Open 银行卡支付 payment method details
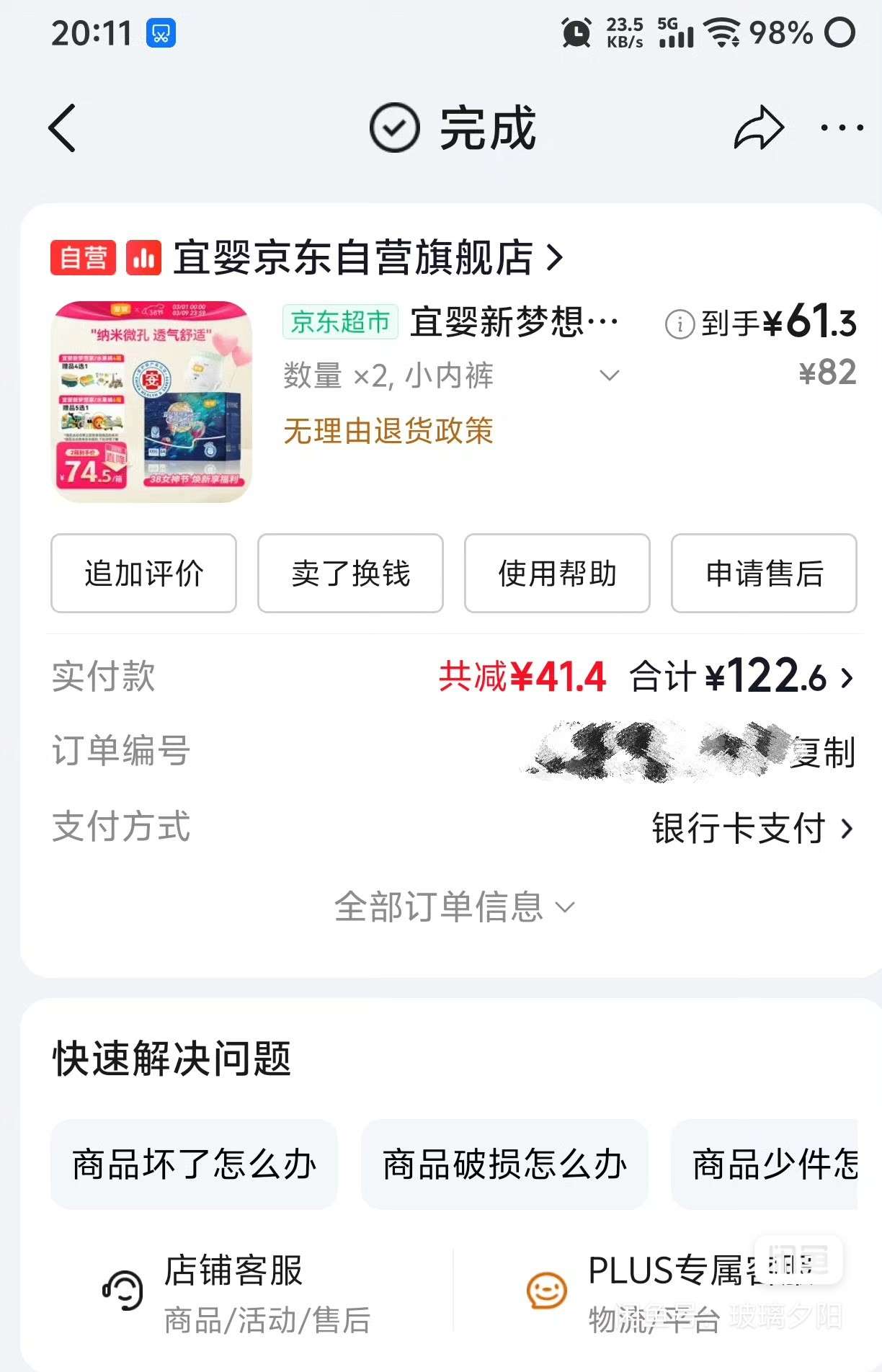Image resolution: width=882 pixels, height=1372 pixels. point(752,829)
